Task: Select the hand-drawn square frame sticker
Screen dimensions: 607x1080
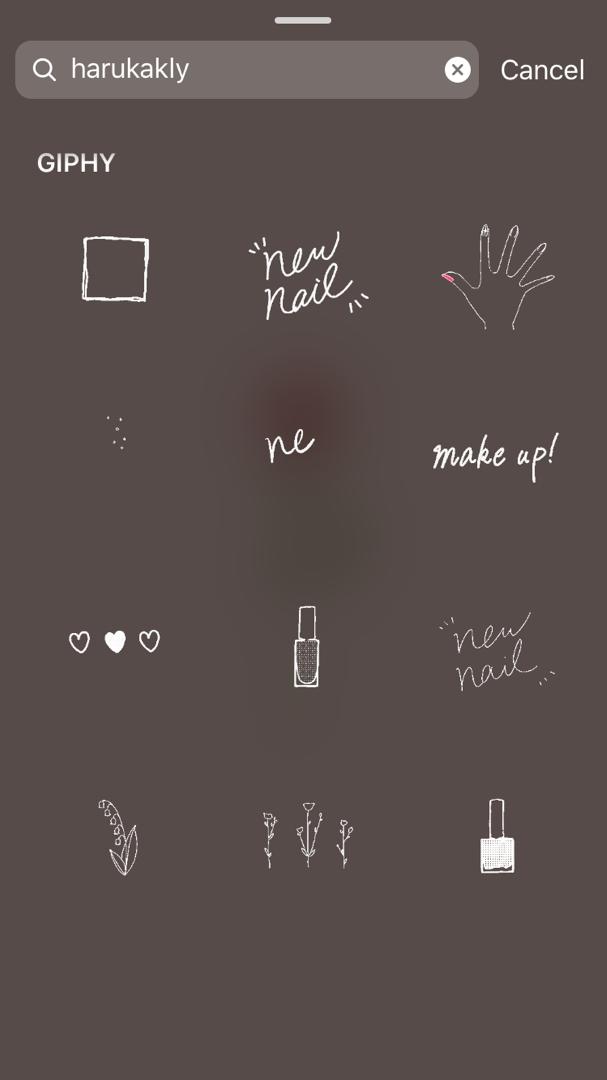Action: click(x=115, y=269)
